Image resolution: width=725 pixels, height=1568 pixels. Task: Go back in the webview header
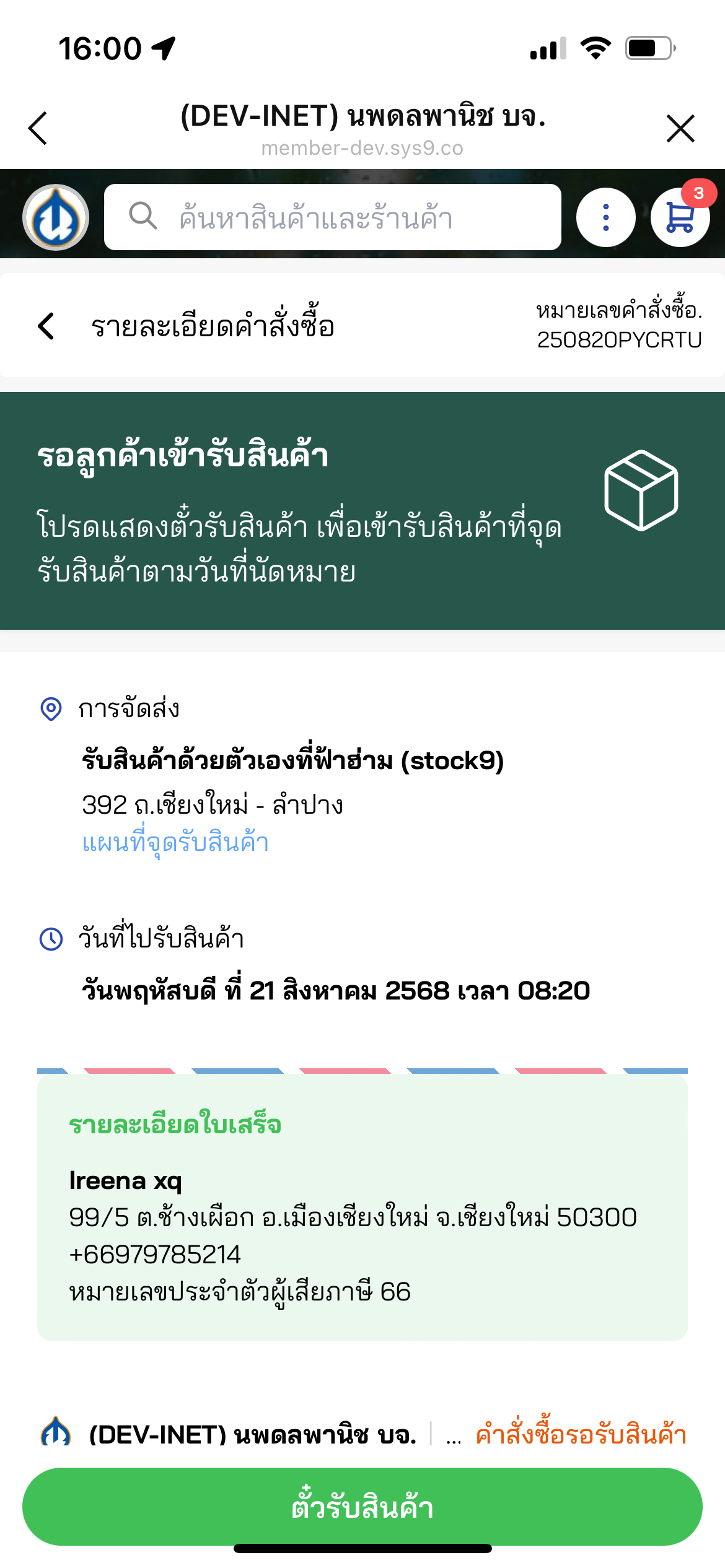[38, 128]
